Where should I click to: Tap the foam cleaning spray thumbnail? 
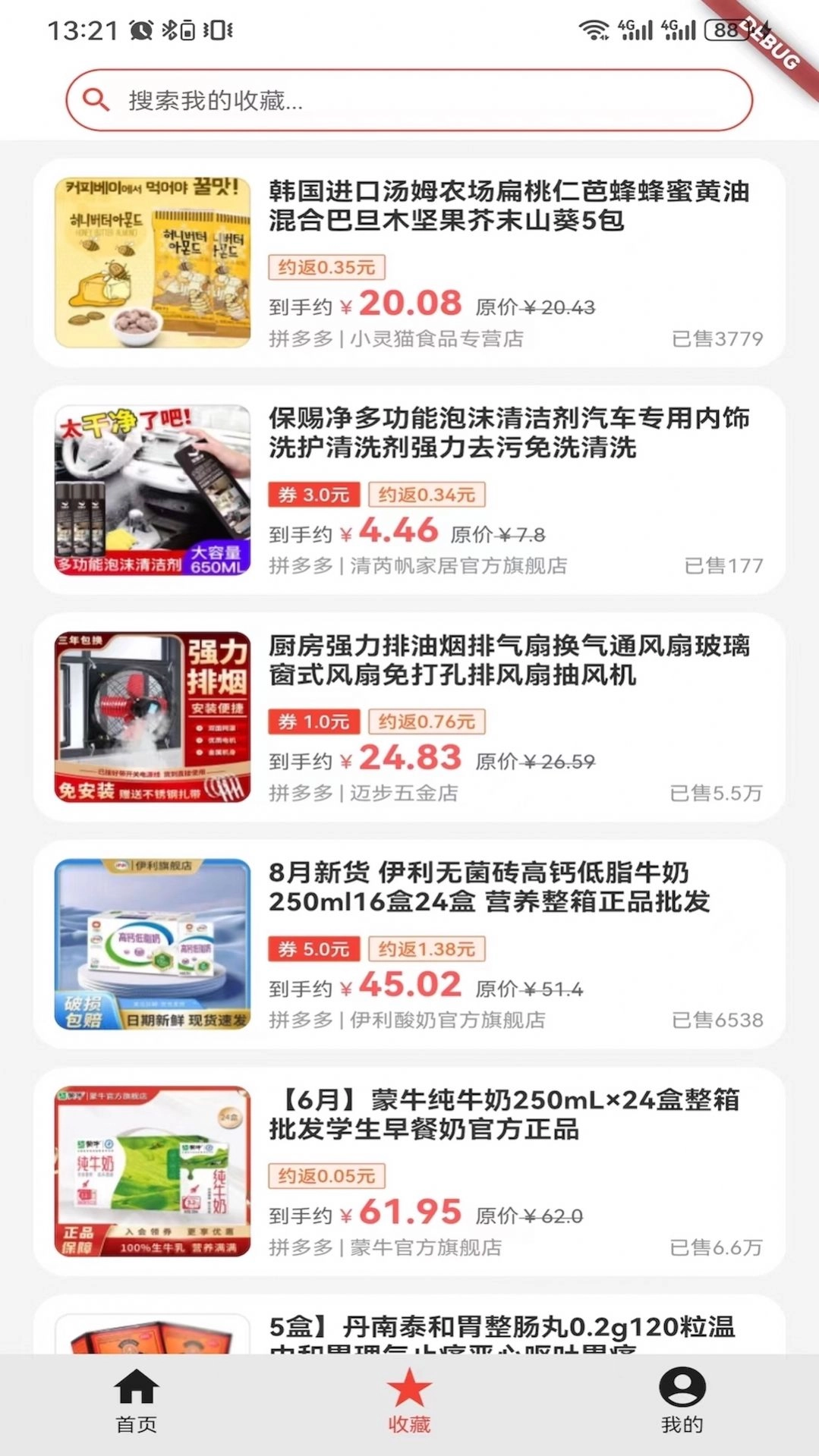point(153,491)
